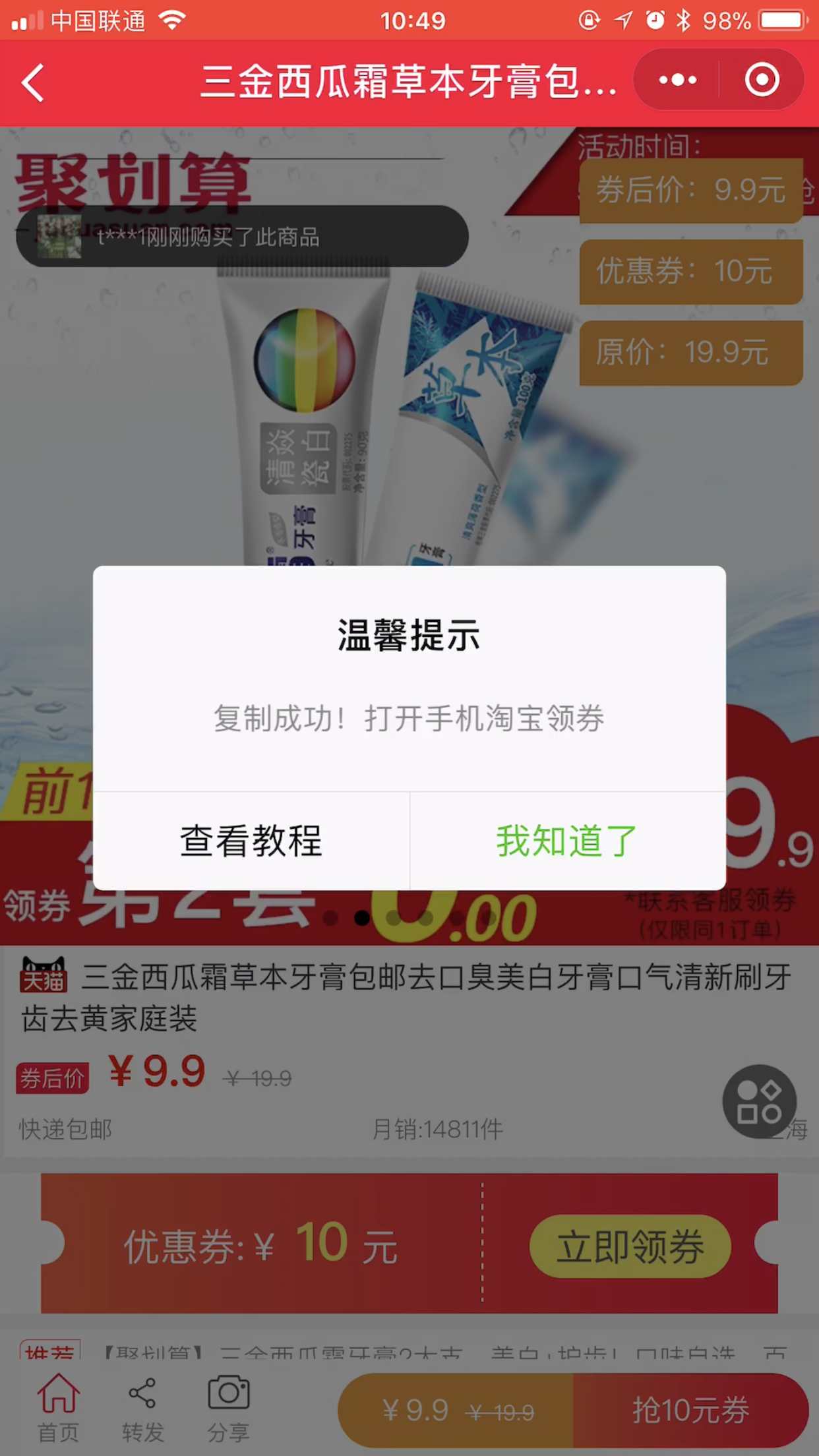Tap 查看教程 in the dialog
The width and height of the screenshot is (819, 1456).
tap(251, 841)
